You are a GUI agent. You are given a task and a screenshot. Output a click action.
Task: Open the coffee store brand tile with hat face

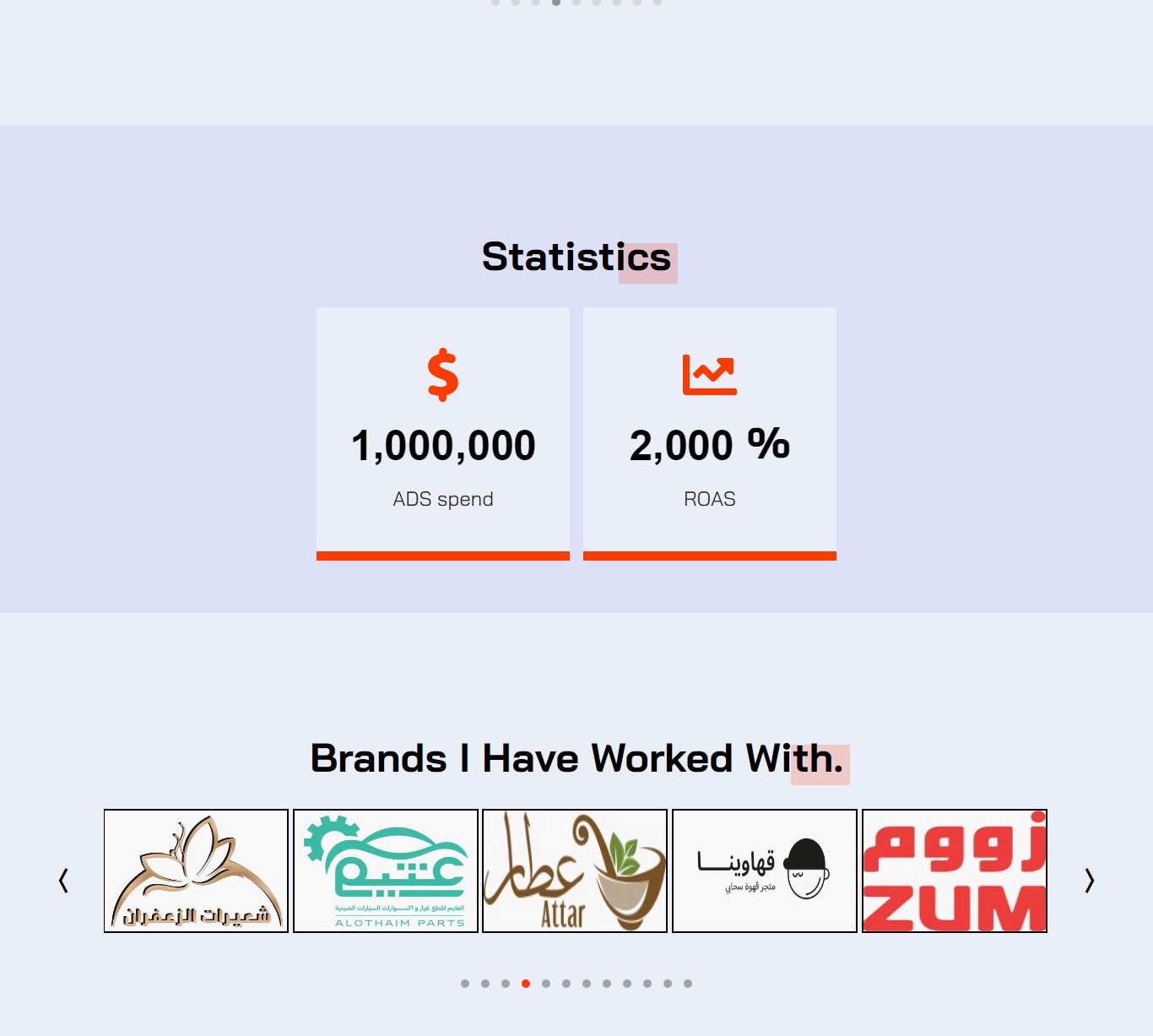(x=765, y=871)
